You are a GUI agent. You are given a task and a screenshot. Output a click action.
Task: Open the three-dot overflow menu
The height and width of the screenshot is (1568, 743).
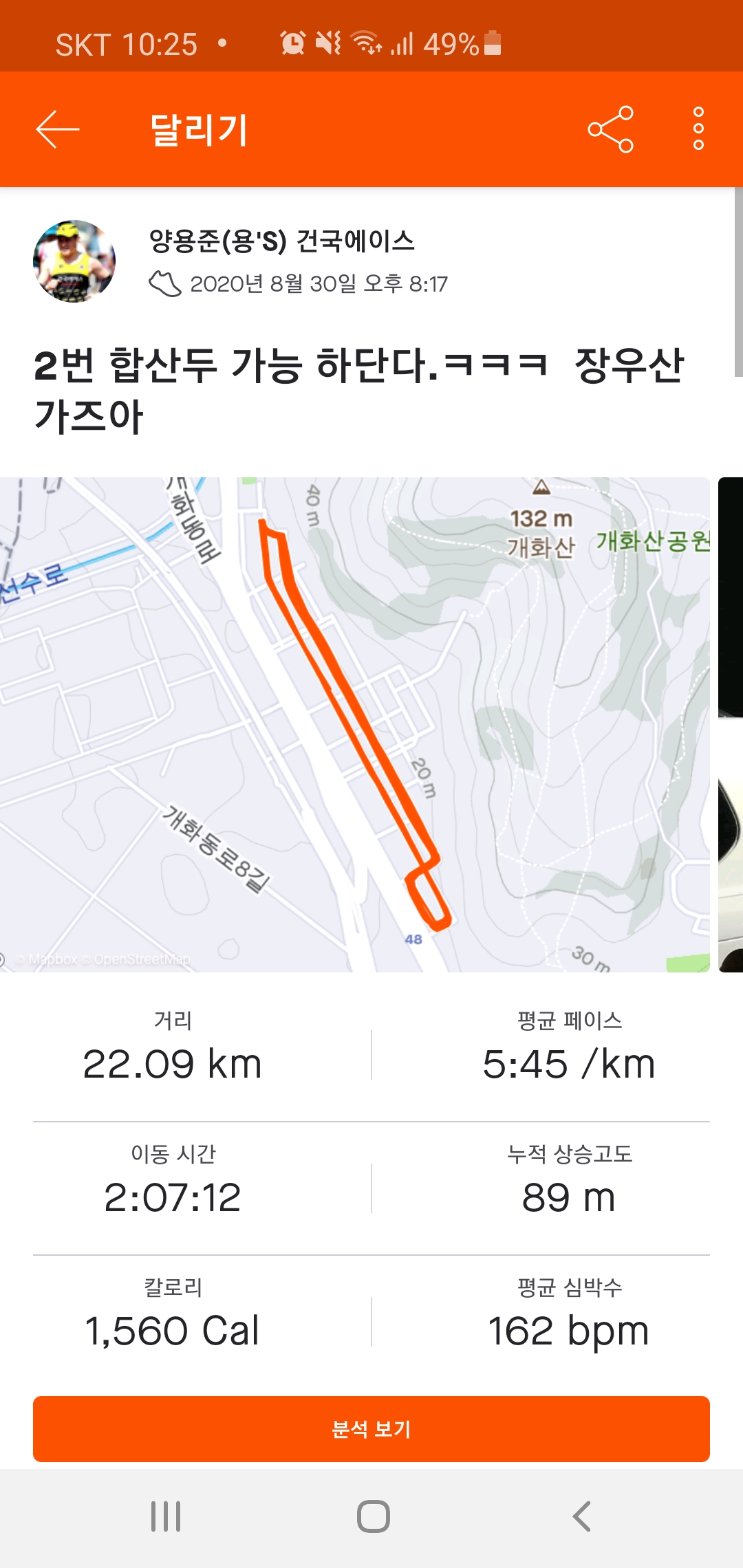coord(698,129)
